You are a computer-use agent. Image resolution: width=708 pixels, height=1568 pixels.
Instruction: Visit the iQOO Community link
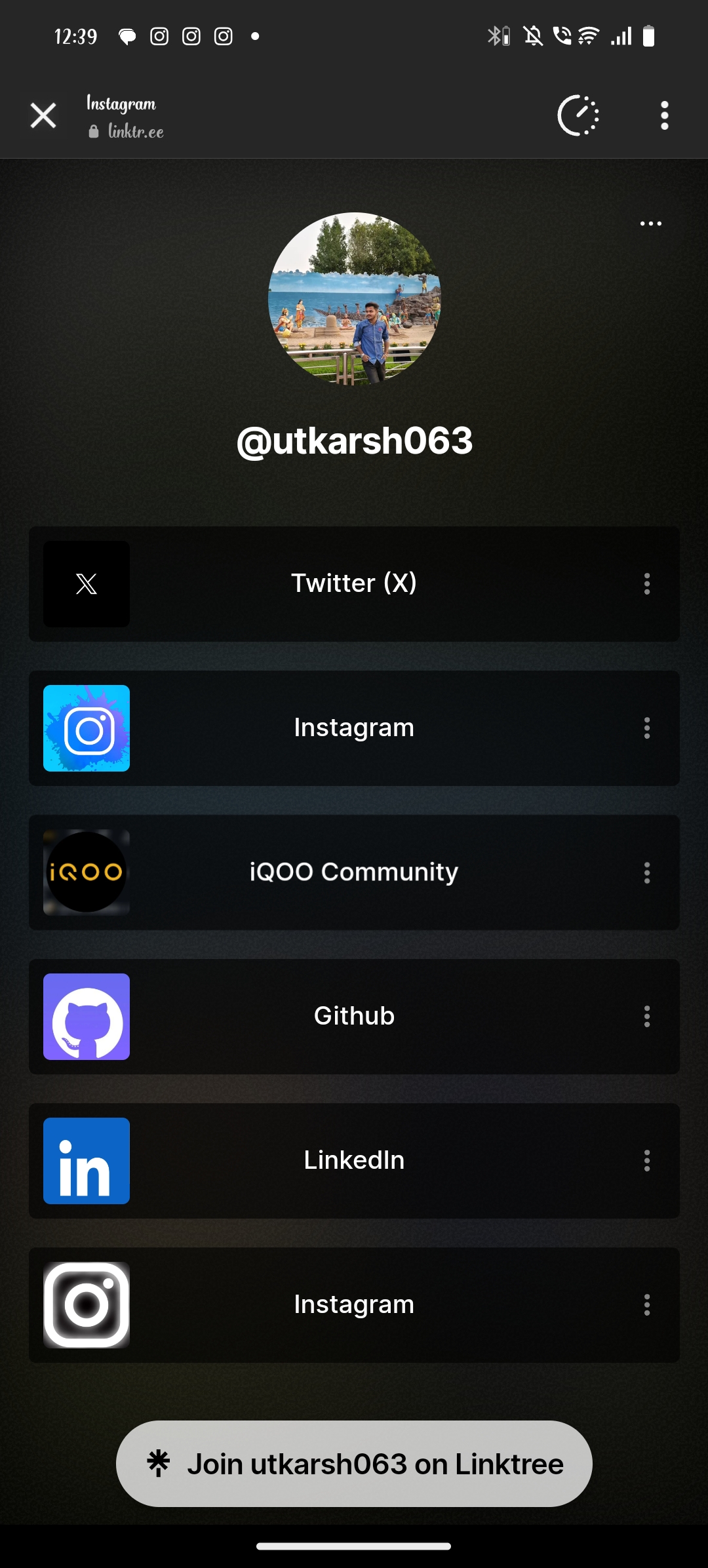[354, 872]
